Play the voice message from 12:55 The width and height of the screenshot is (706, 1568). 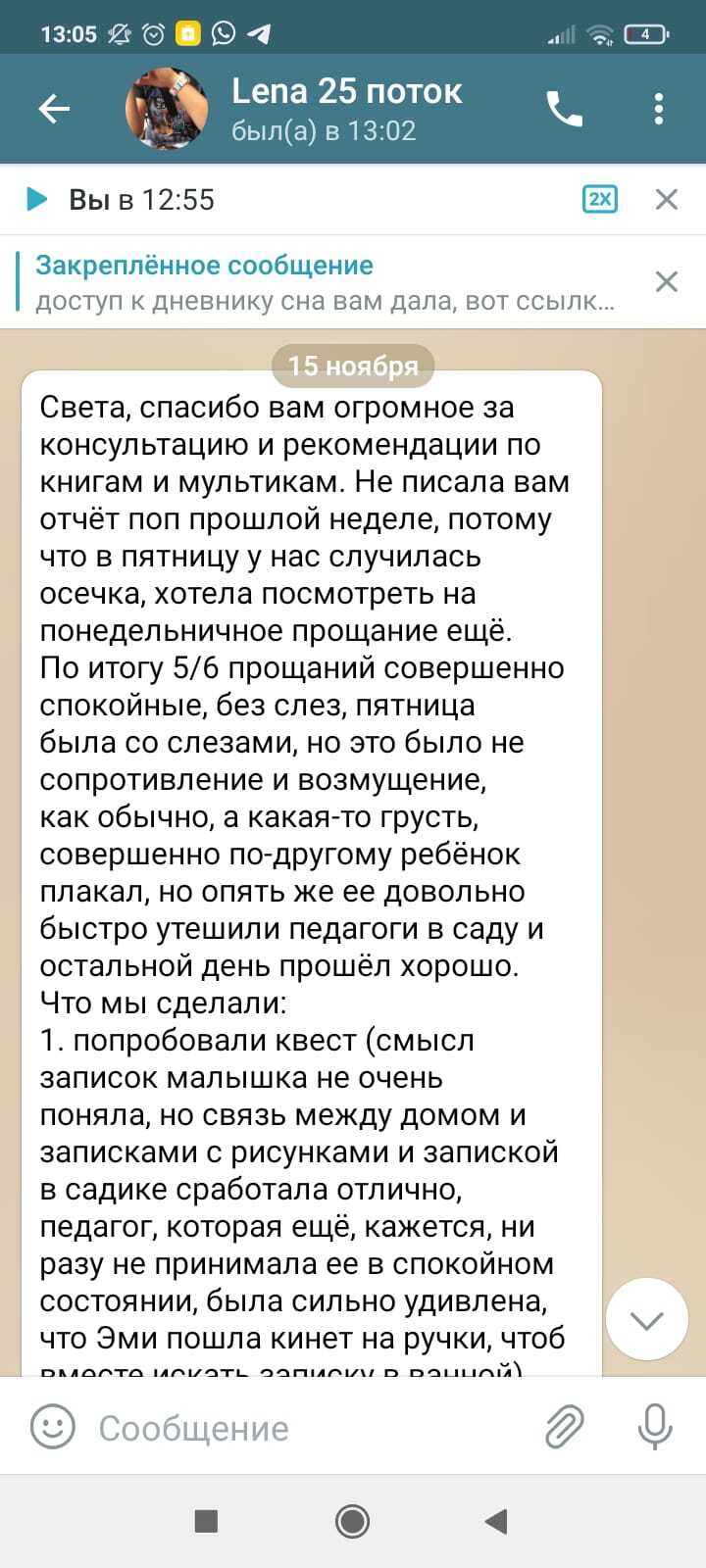pyautogui.click(x=37, y=200)
